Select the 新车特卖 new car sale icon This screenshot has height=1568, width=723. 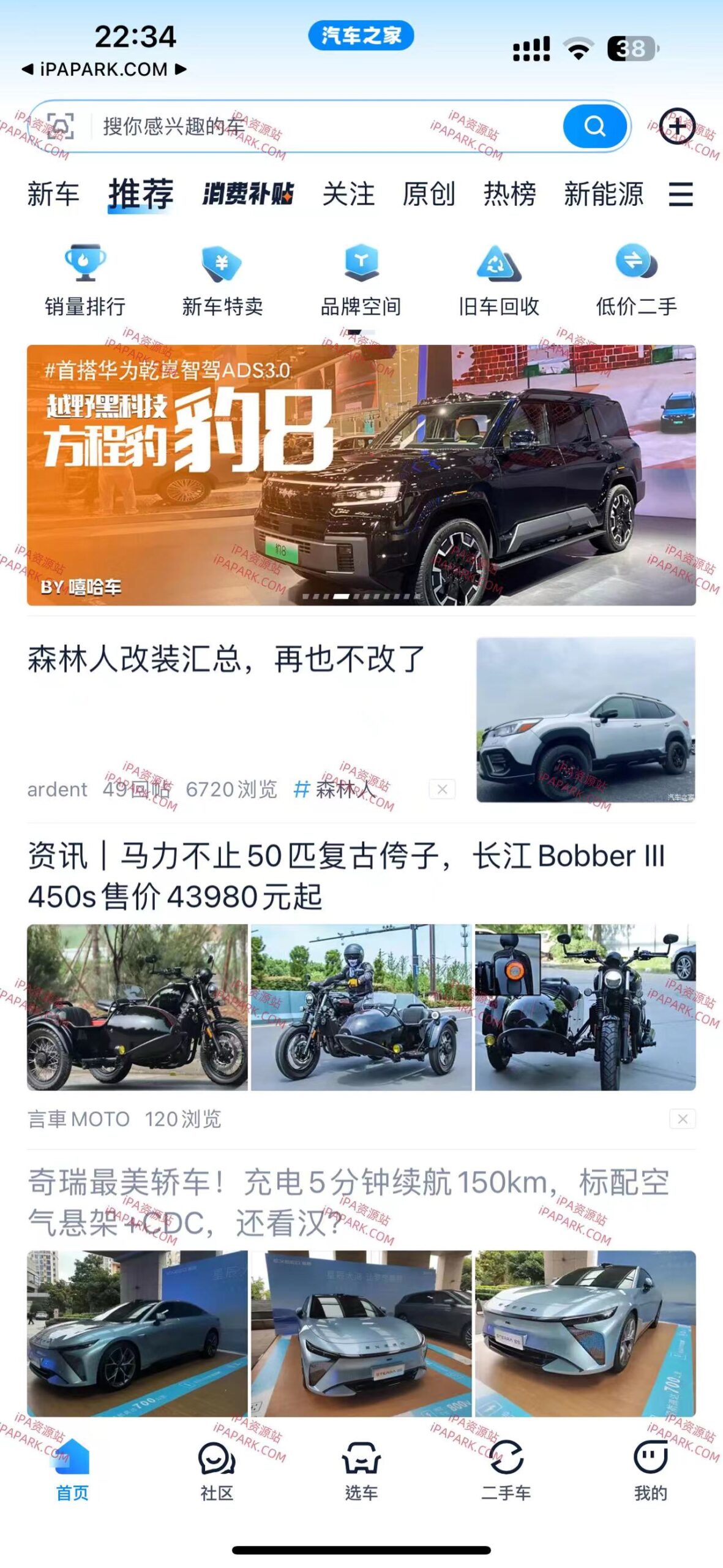[222, 276]
